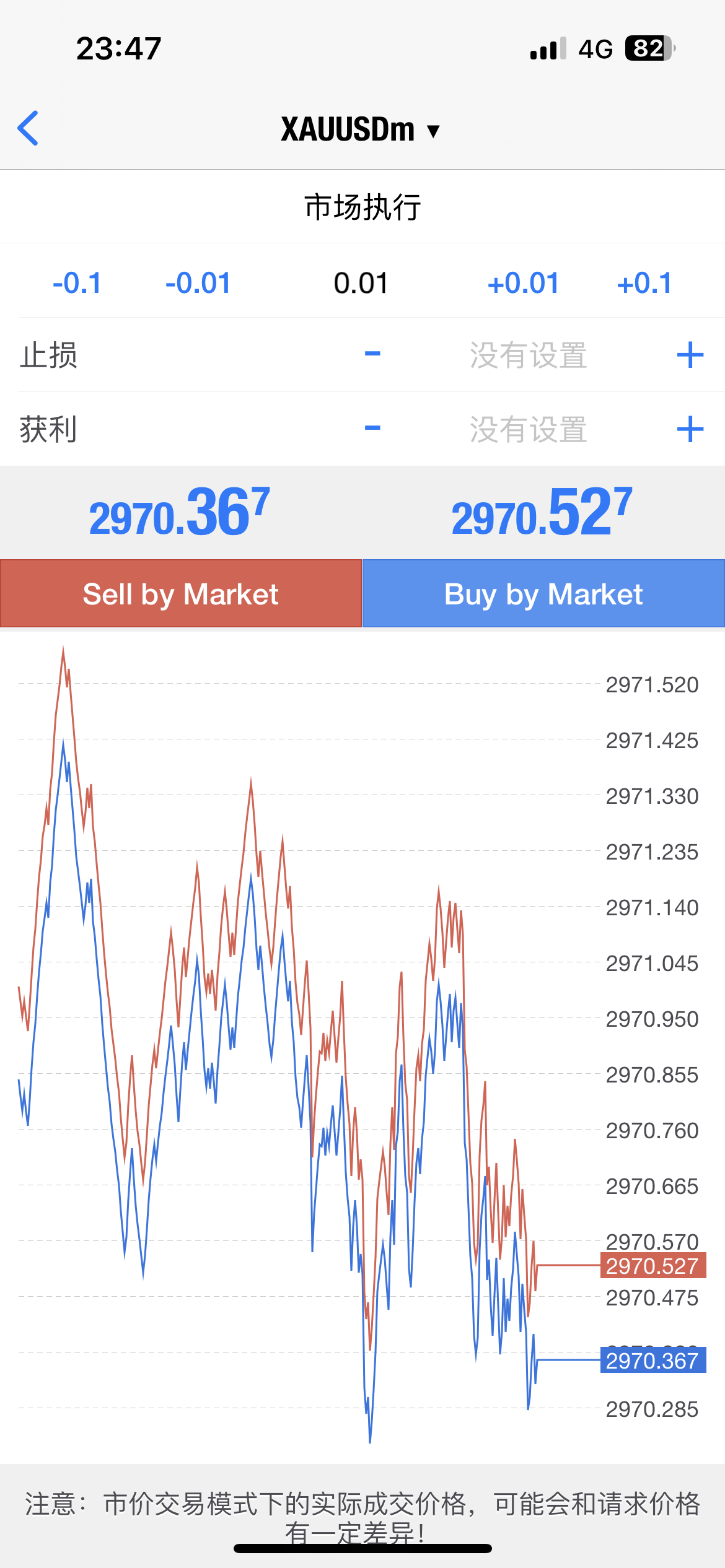Edit the 0.01 volume field

tap(361, 283)
